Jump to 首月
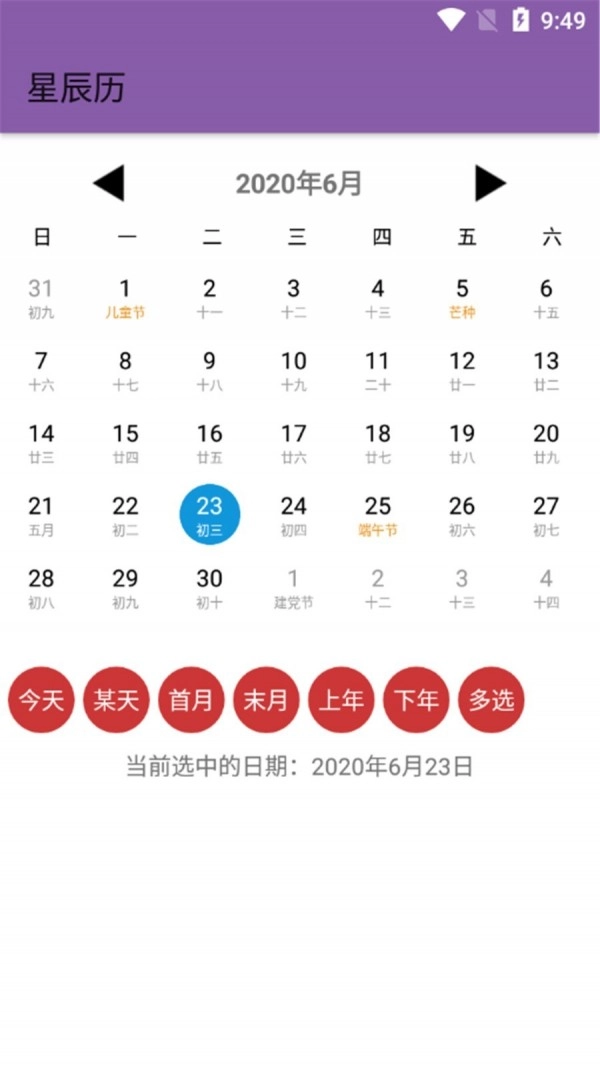 coord(191,700)
